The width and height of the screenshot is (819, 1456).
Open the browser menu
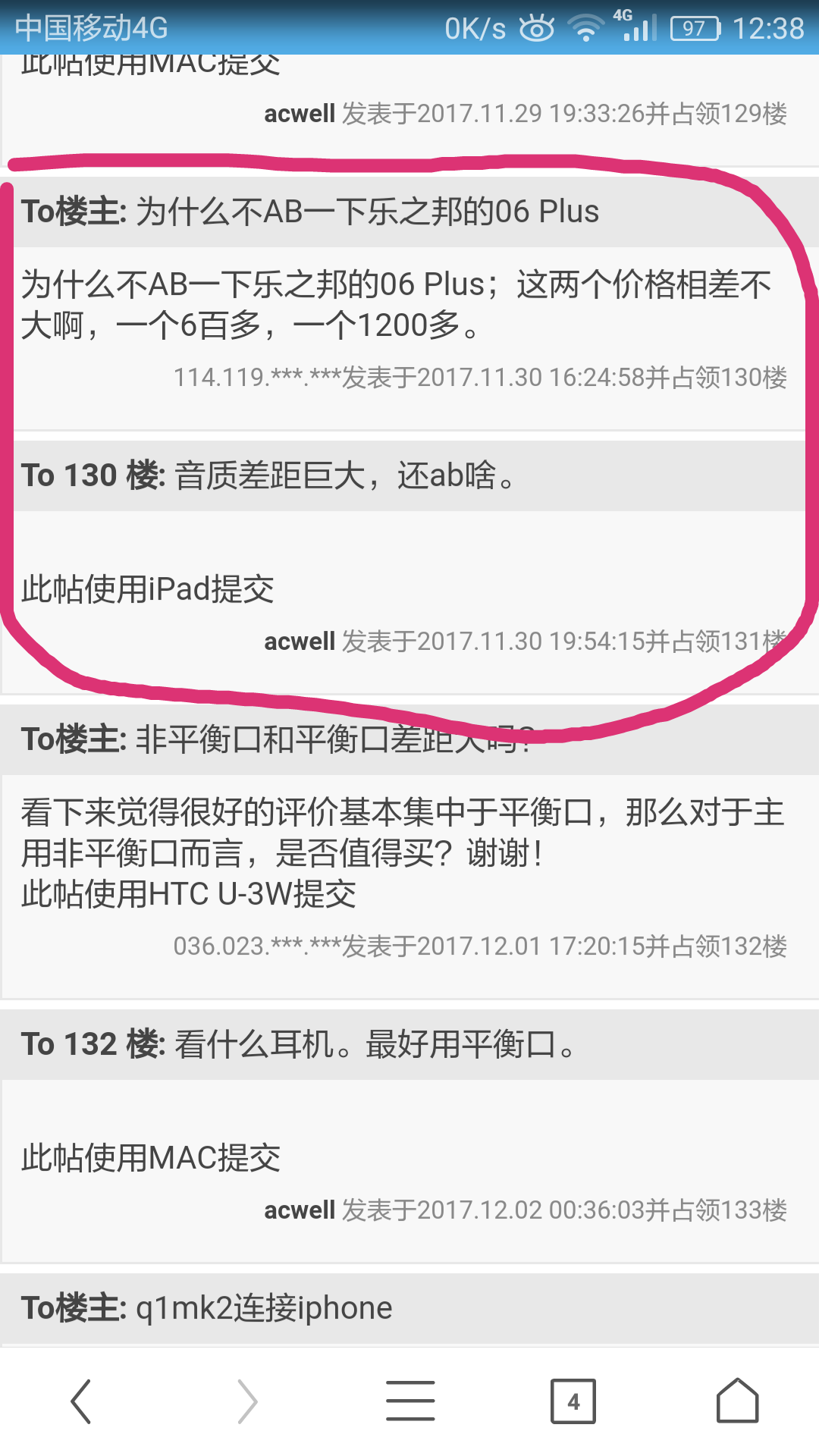(x=409, y=1401)
